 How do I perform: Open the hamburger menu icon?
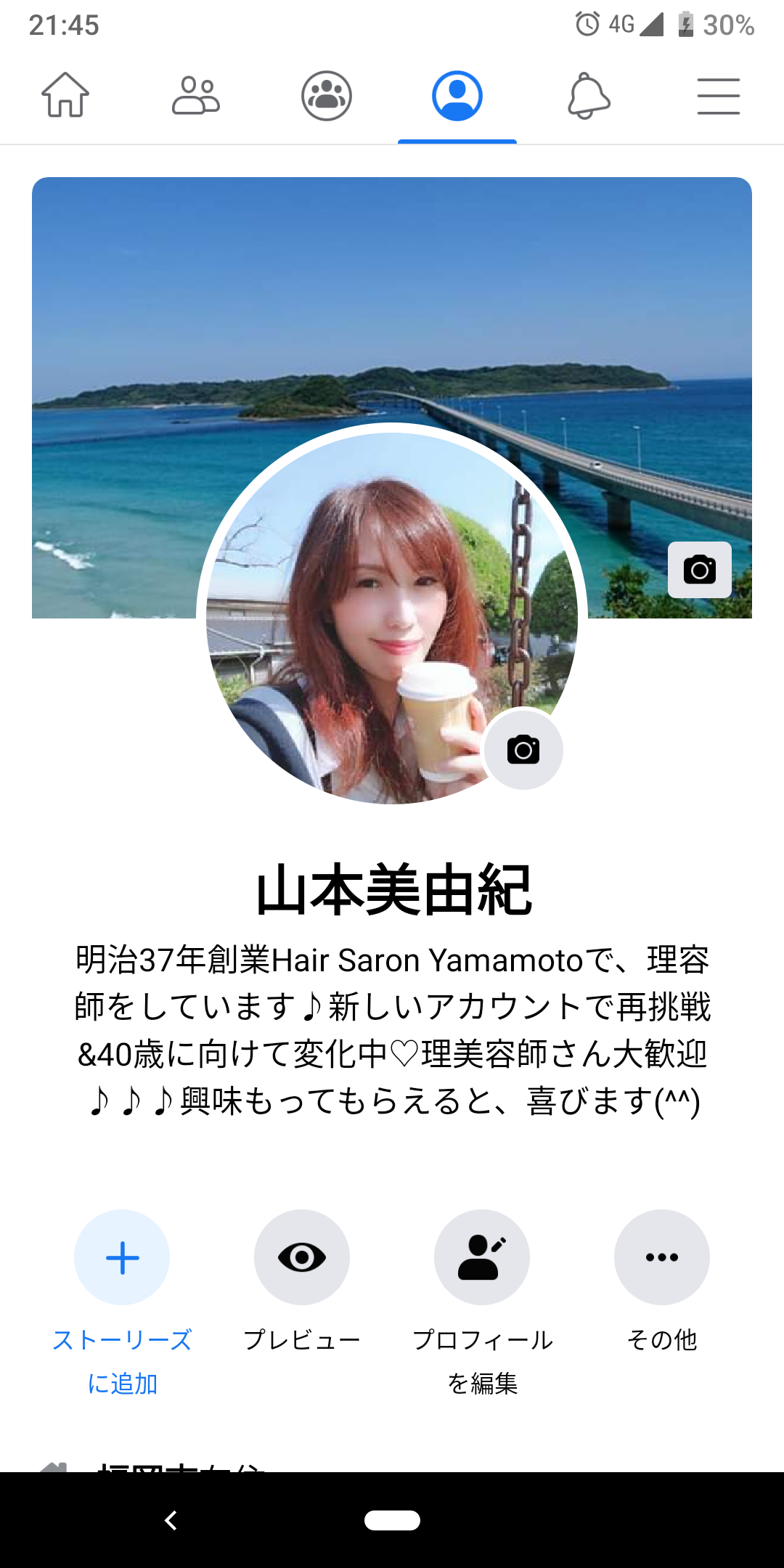tap(718, 97)
